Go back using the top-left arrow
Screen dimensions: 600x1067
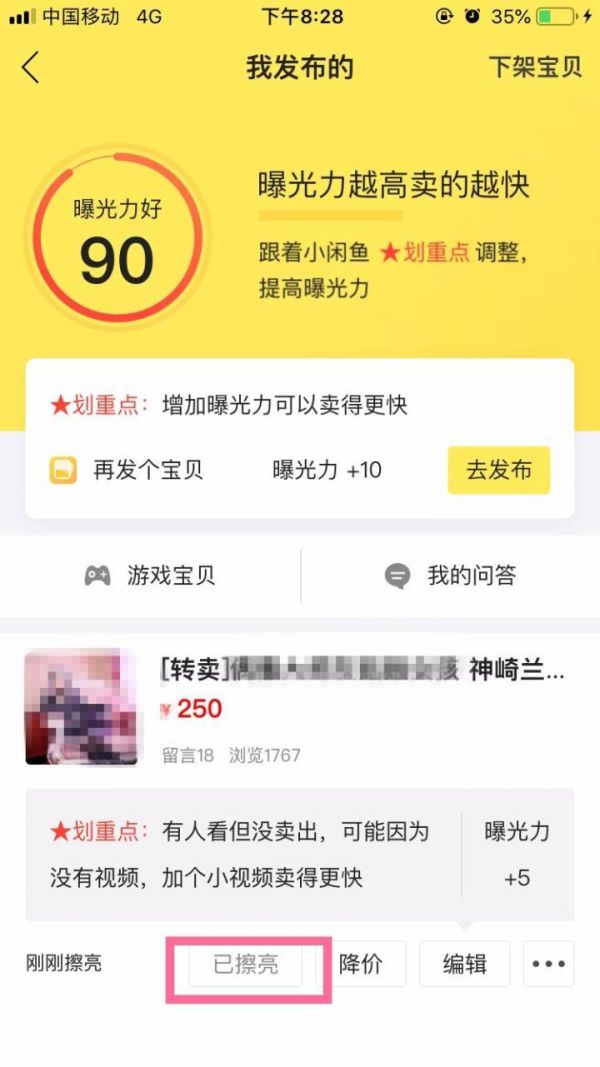point(31,68)
